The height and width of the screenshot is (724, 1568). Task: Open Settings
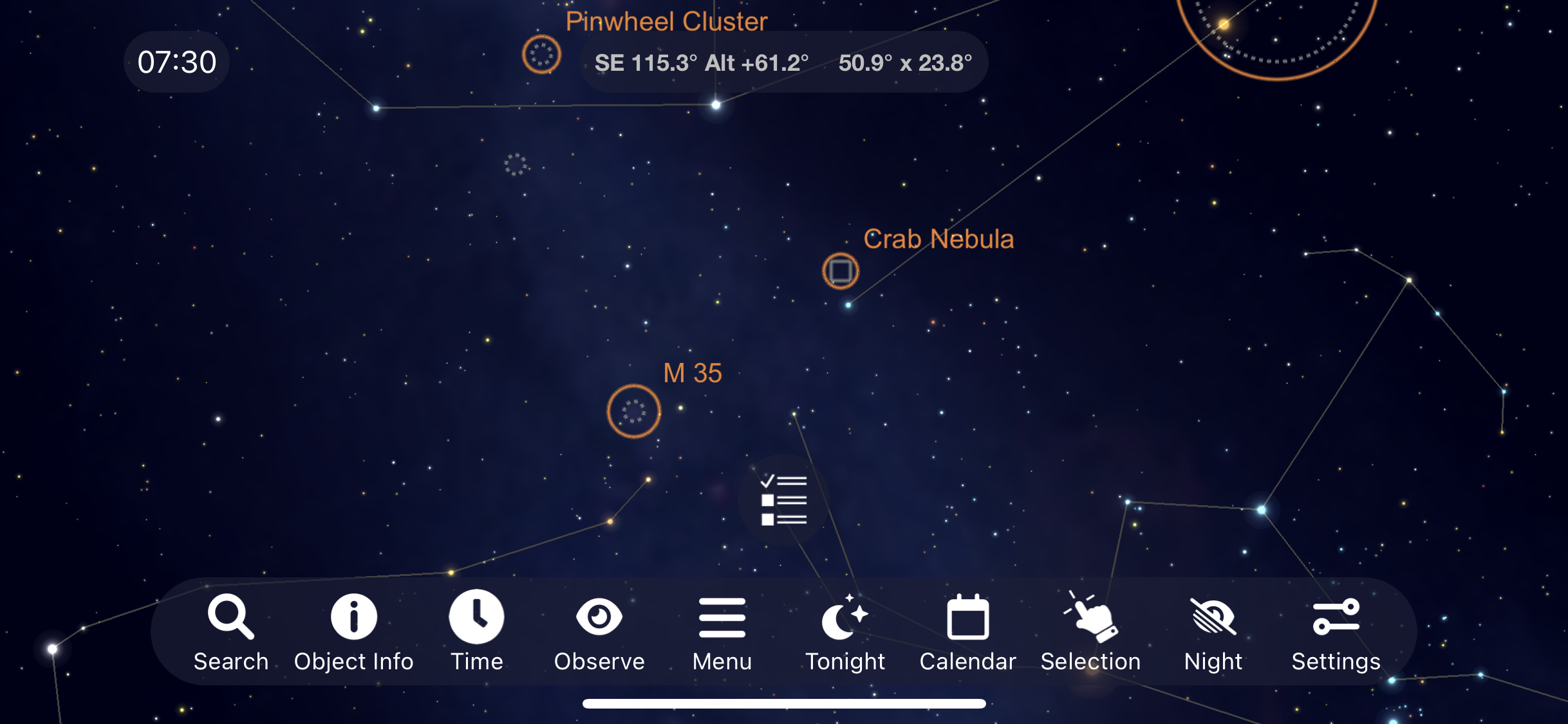coord(1336,632)
